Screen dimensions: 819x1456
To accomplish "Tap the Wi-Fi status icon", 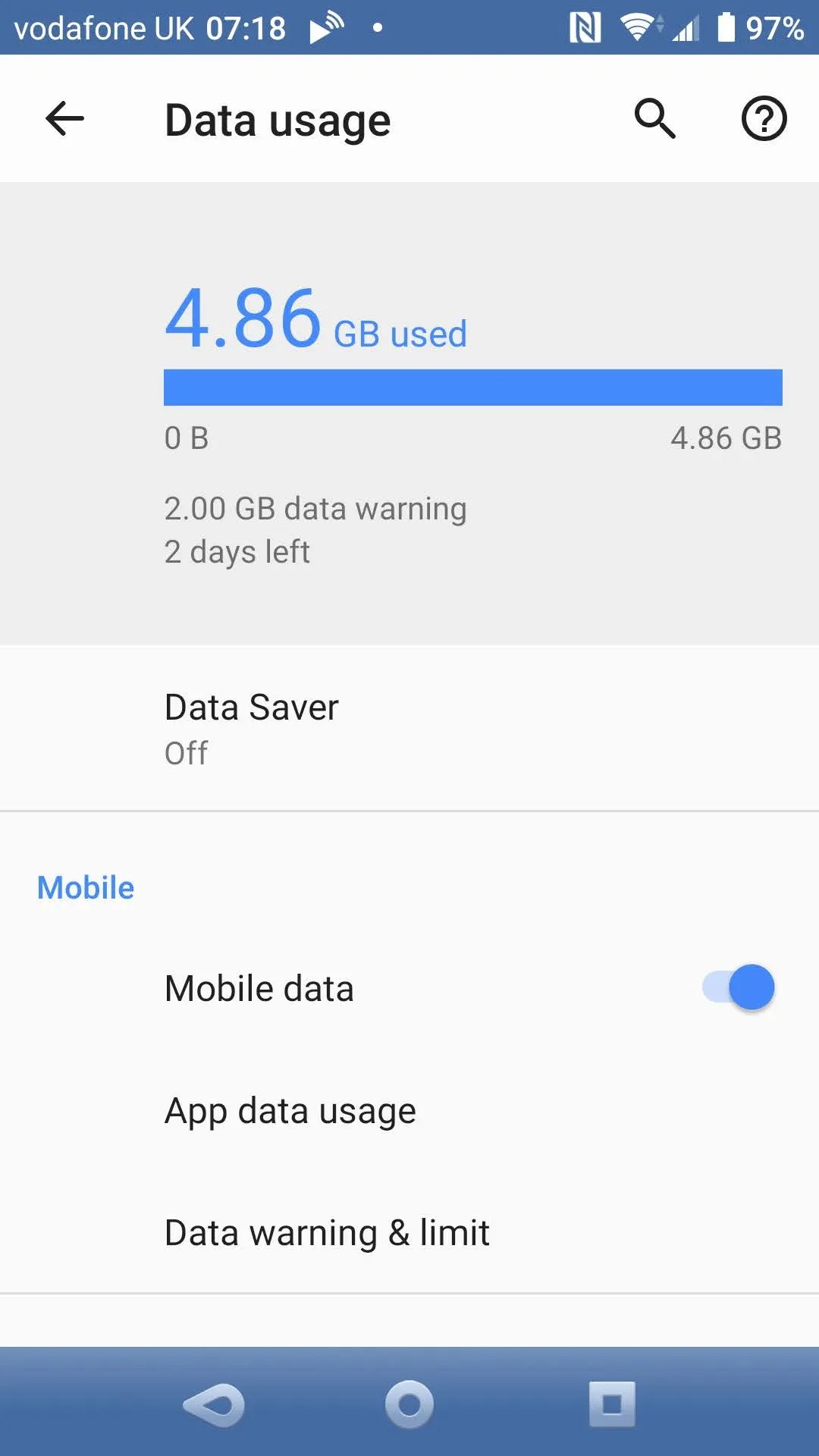I will coord(635,27).
